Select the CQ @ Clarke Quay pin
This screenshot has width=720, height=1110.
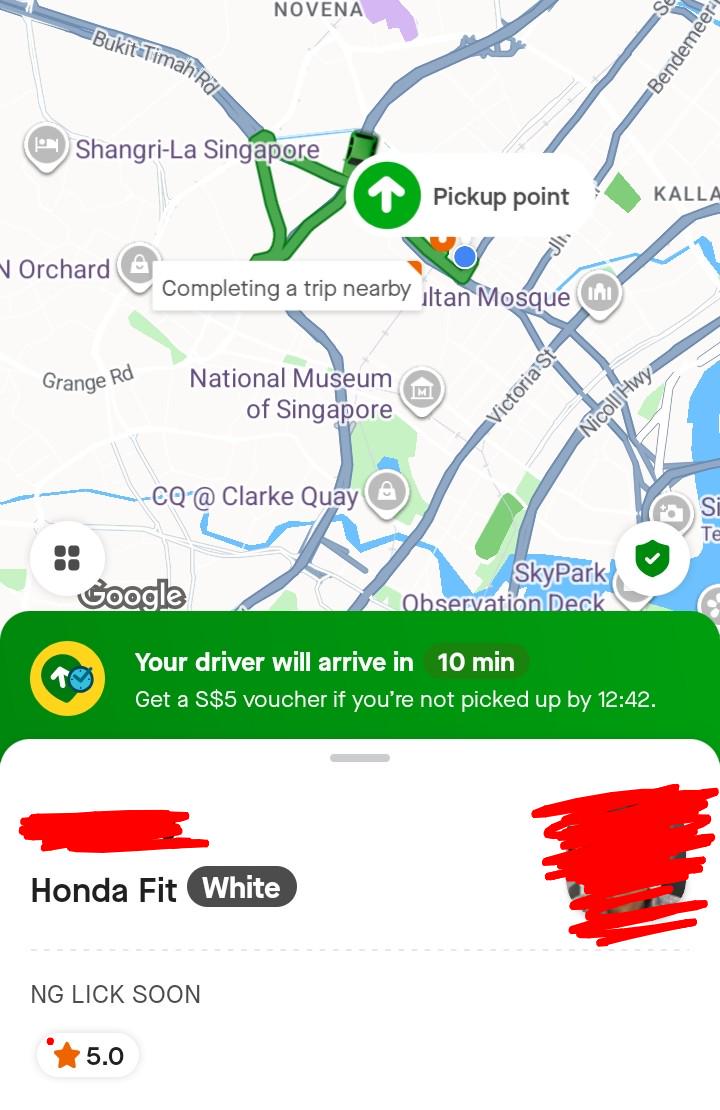386,492
